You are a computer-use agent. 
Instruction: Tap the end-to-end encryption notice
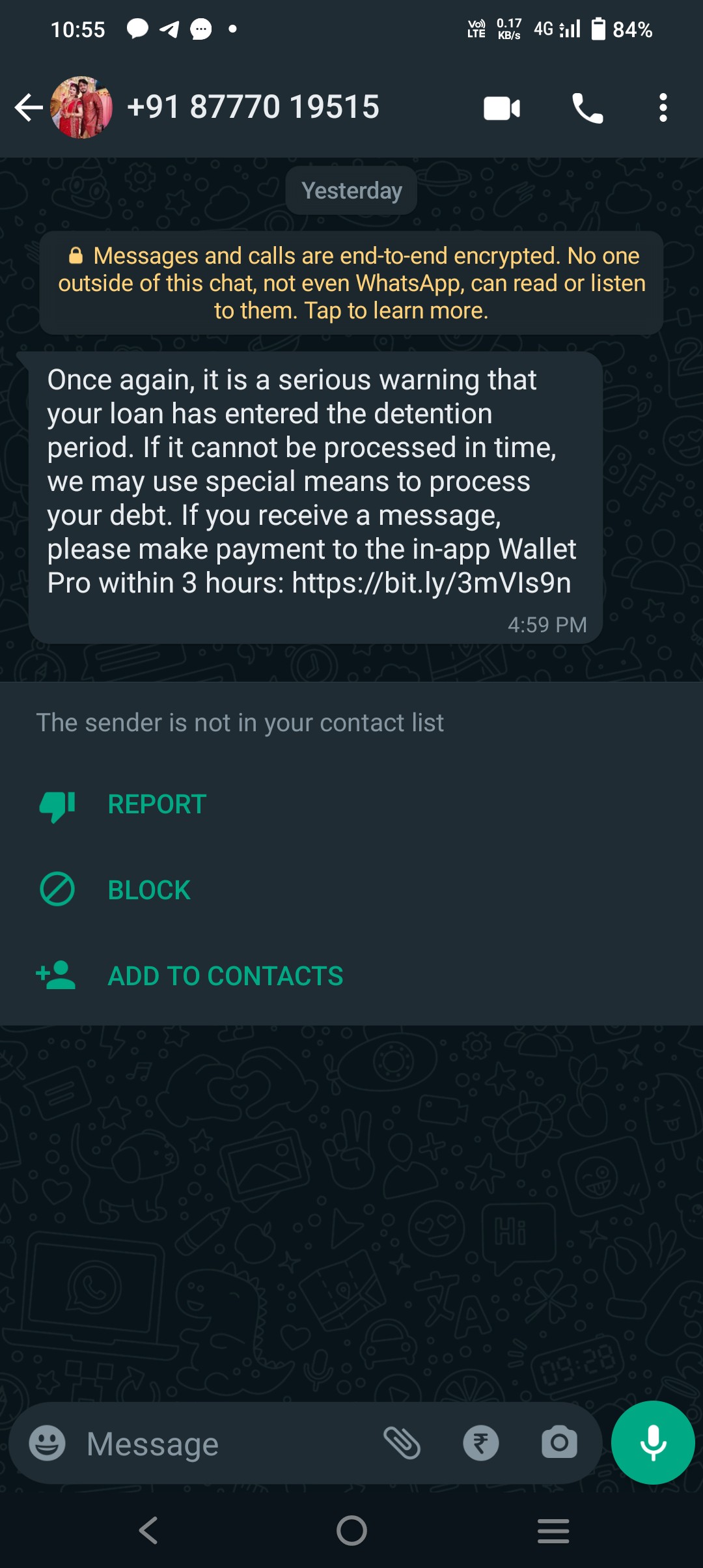(x=351, y=283)
